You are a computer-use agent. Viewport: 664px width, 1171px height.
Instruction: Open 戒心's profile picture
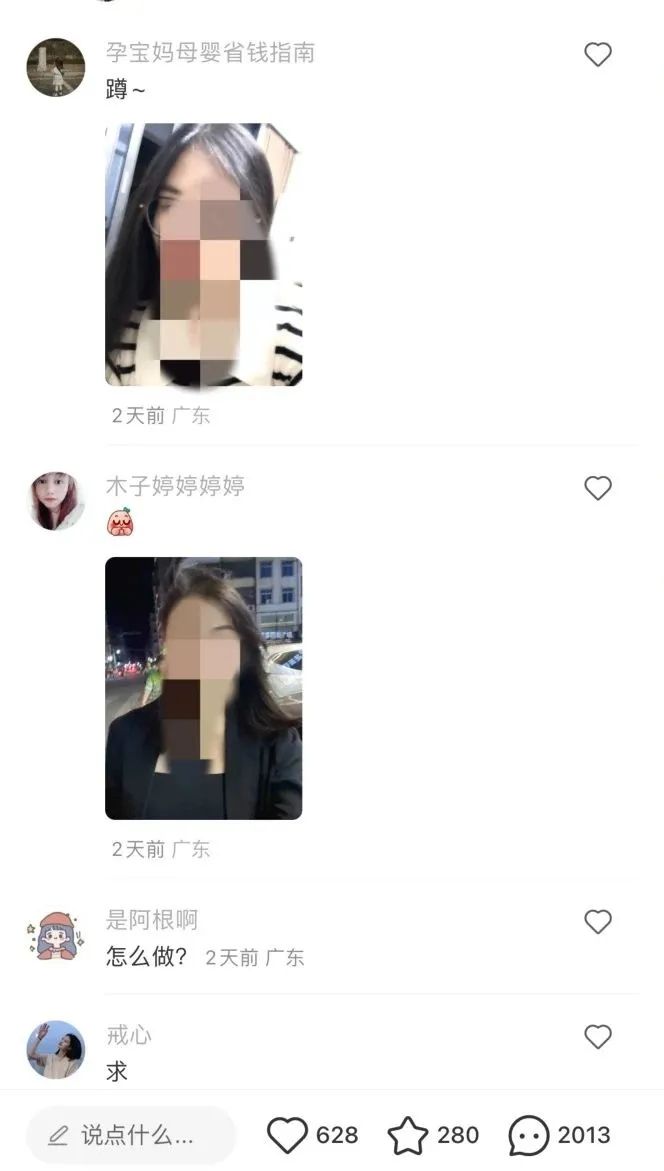tap(56, 1050)
